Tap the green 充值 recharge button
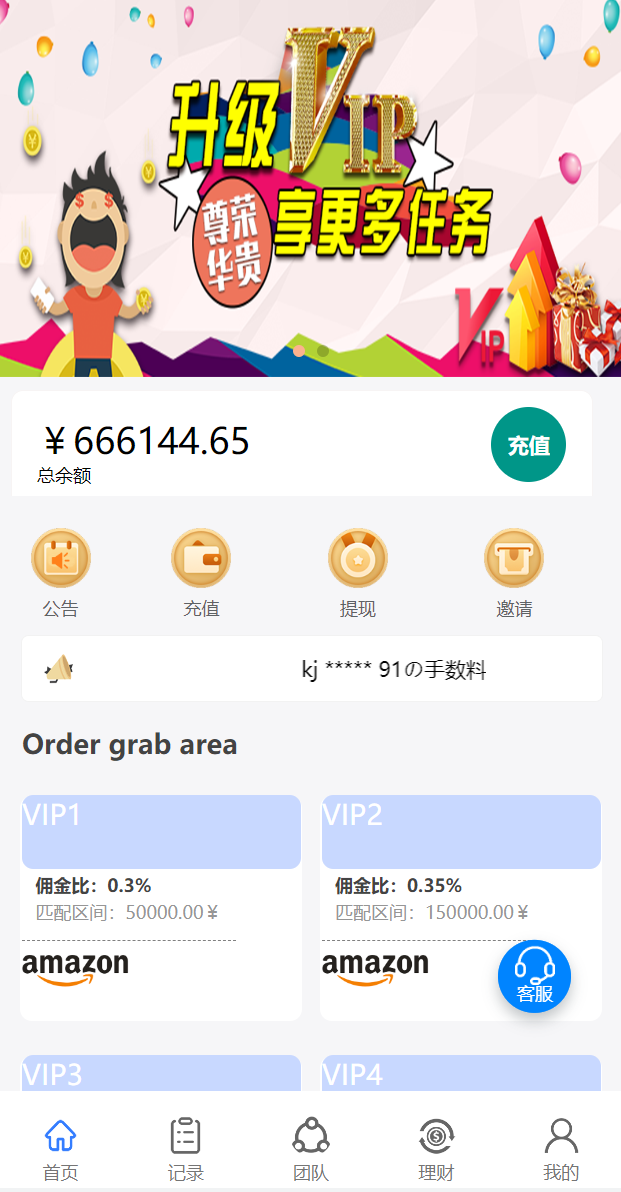The image size is (621, 1192). [528, 445]
